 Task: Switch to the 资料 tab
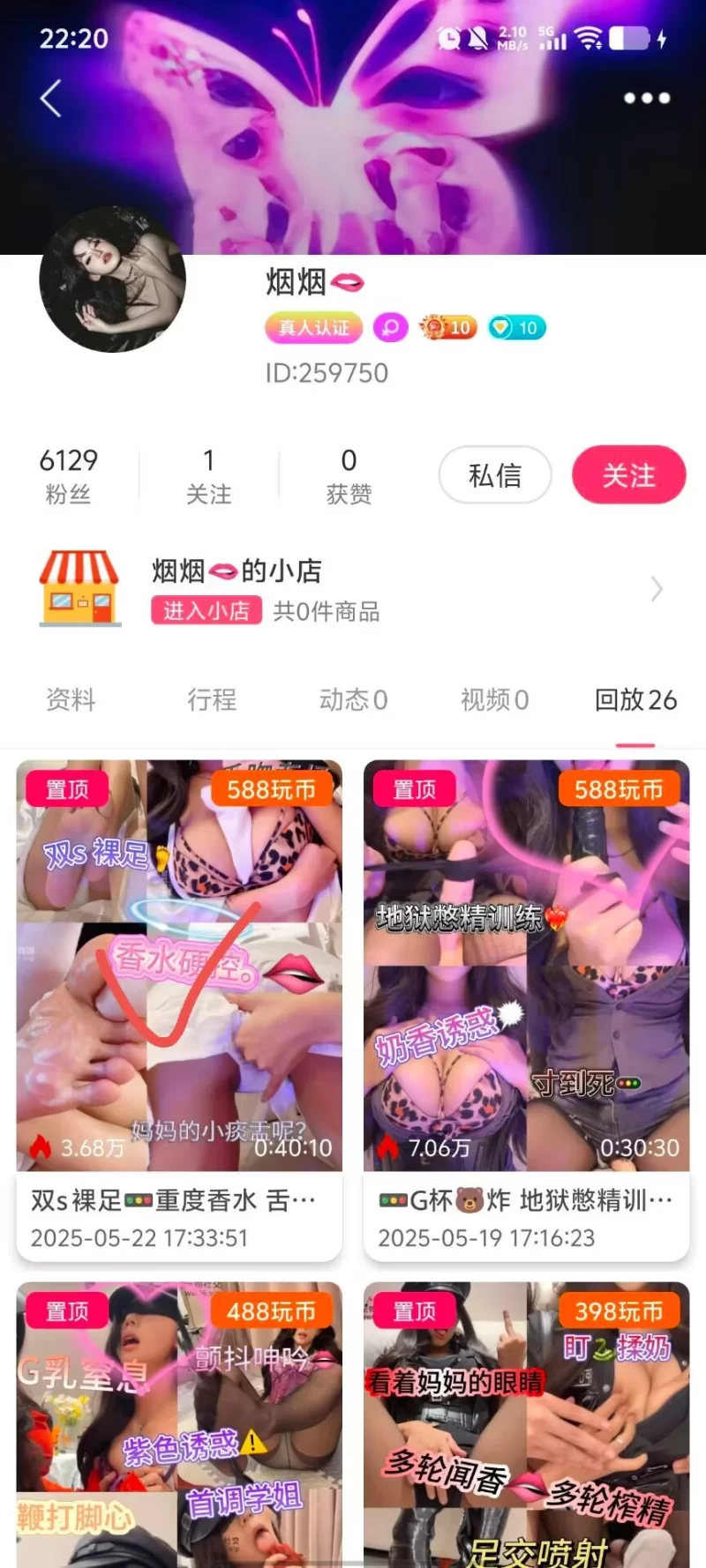point(71,700)
